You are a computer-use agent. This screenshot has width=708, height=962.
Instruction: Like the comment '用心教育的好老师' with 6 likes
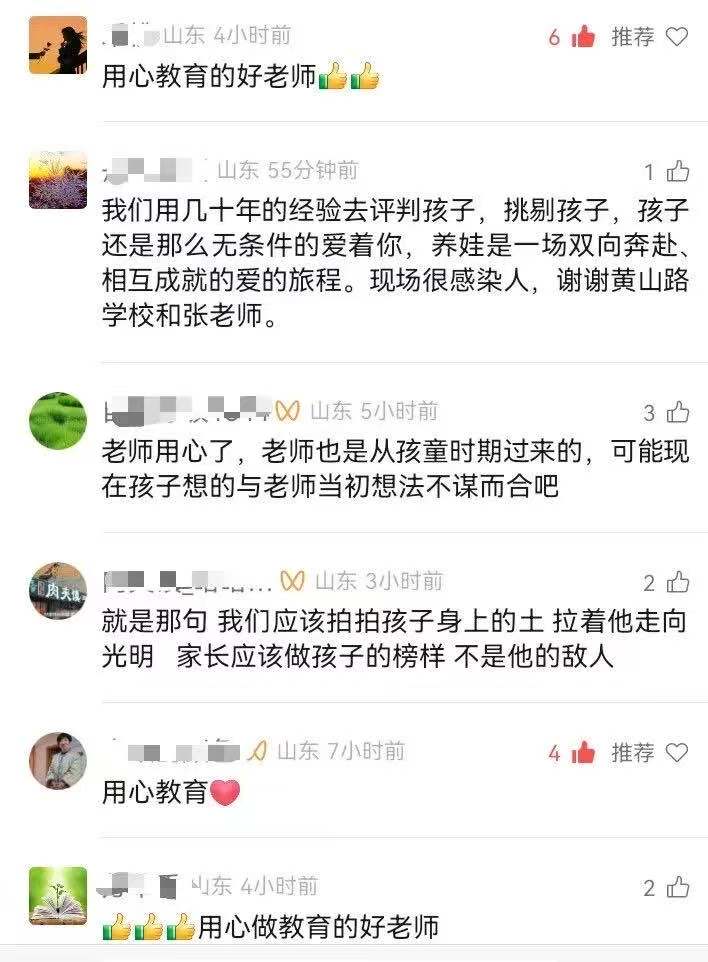click(584, 38)
